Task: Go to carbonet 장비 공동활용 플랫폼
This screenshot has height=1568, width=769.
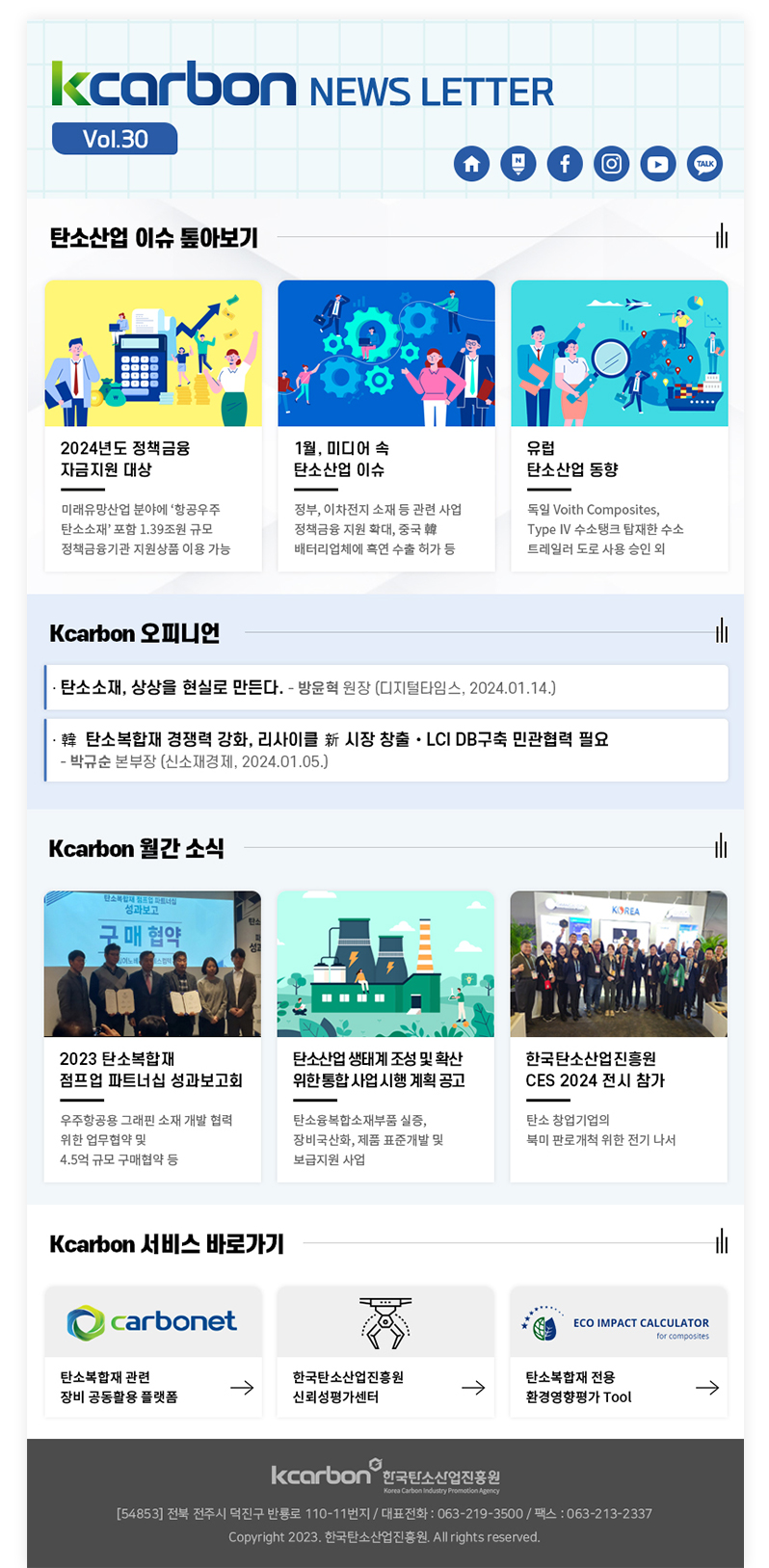Action: coord(153,1351)
